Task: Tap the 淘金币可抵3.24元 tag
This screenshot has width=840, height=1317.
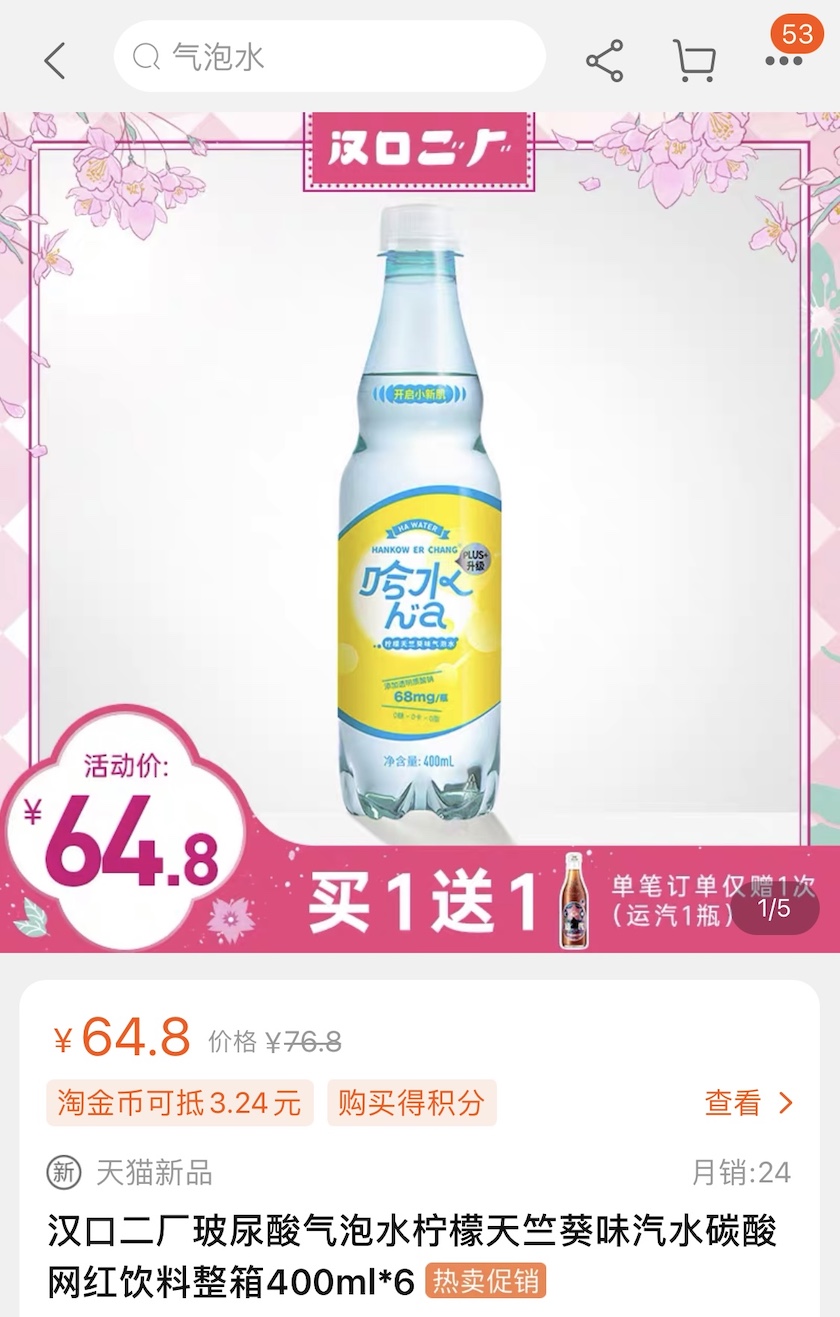Action: click(x=180, y=1103)
